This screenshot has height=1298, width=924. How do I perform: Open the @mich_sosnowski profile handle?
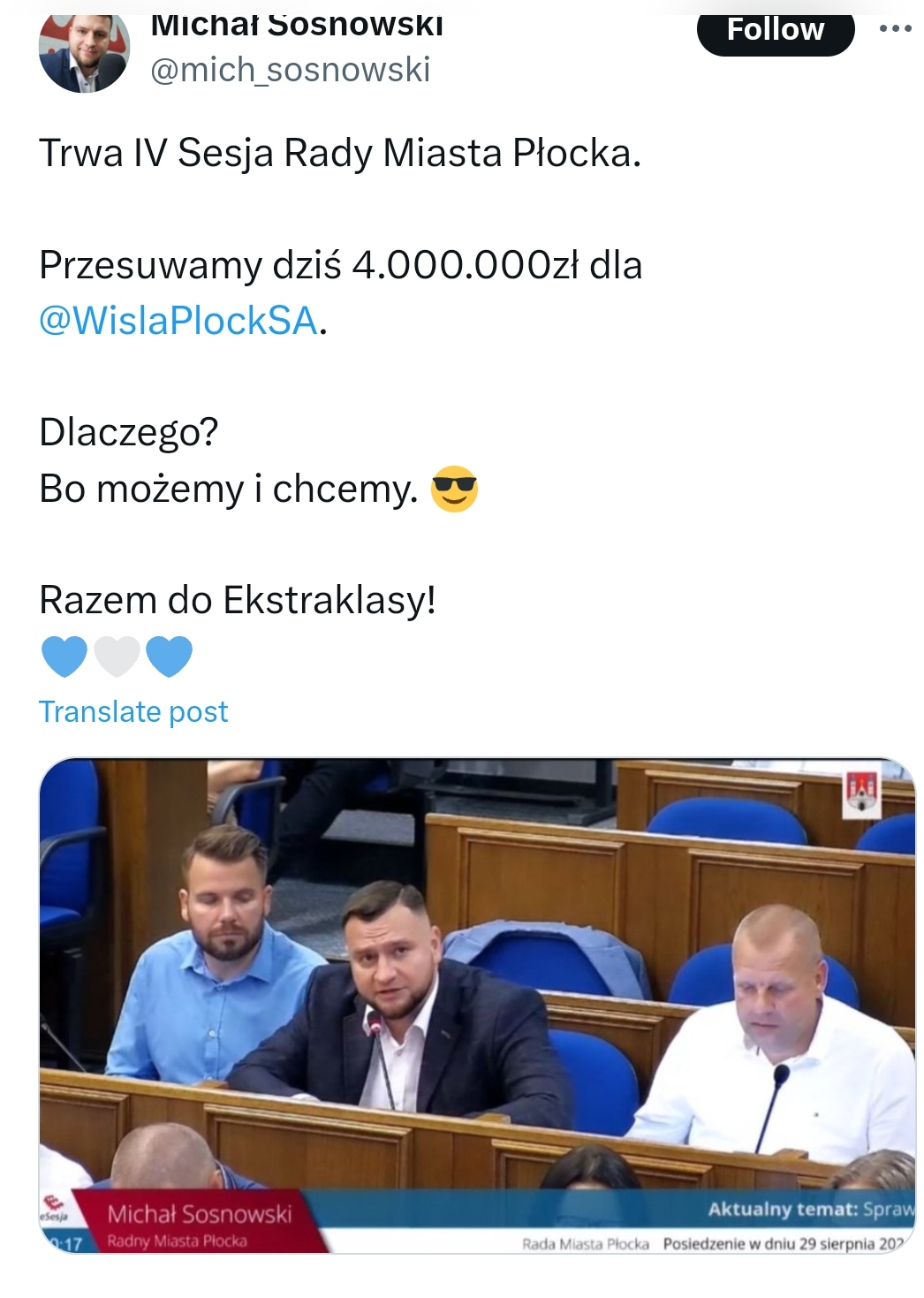click(x=290, y=70)
